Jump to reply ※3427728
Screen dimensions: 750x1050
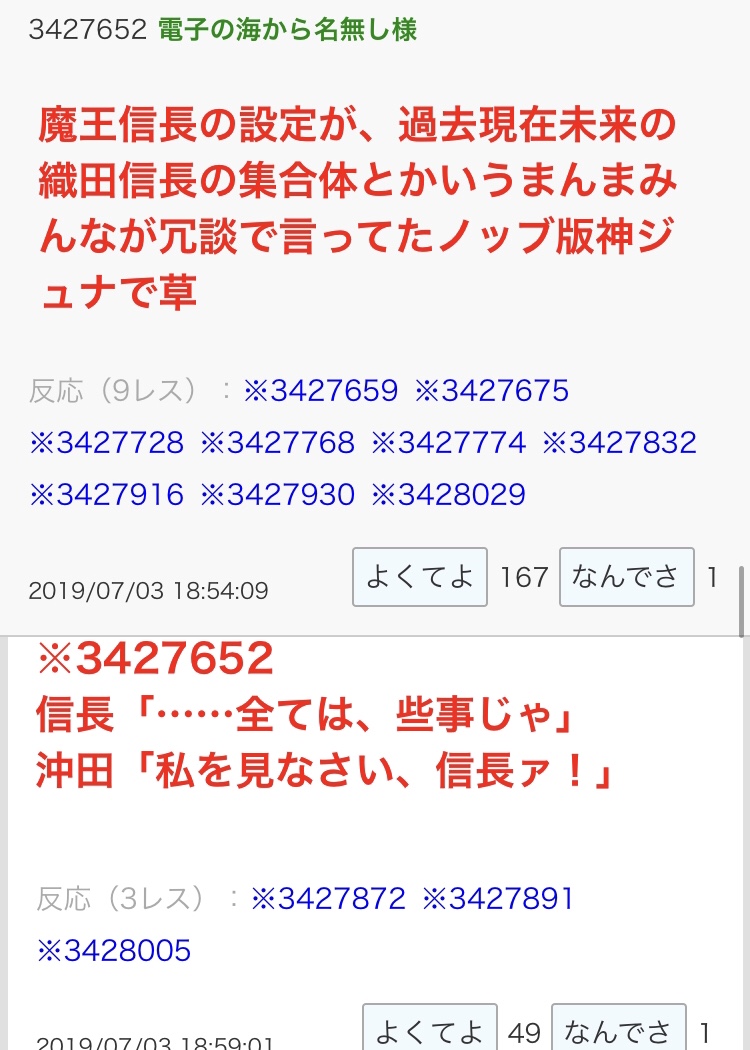[x=106, y=442]
